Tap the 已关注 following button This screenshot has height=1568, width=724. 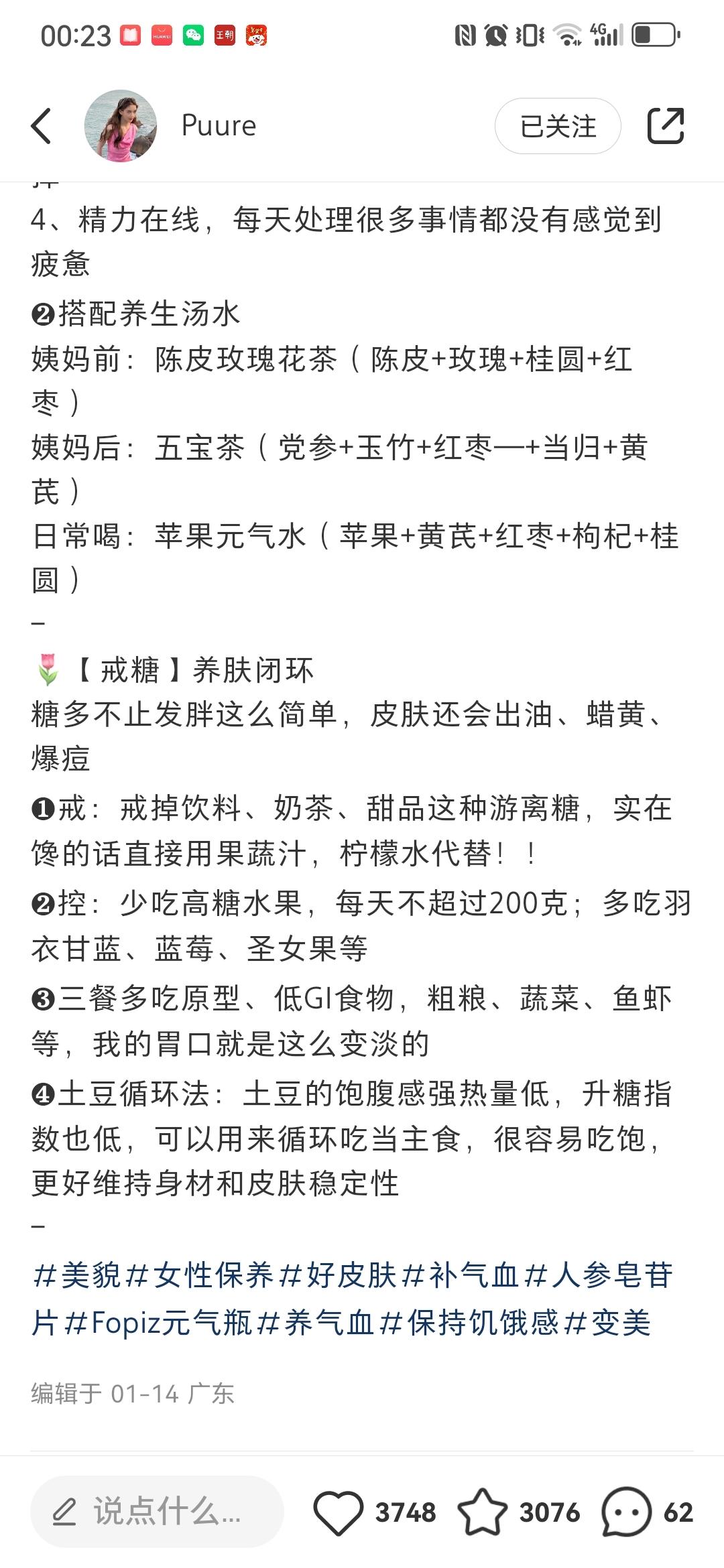[x=558, y=126]
